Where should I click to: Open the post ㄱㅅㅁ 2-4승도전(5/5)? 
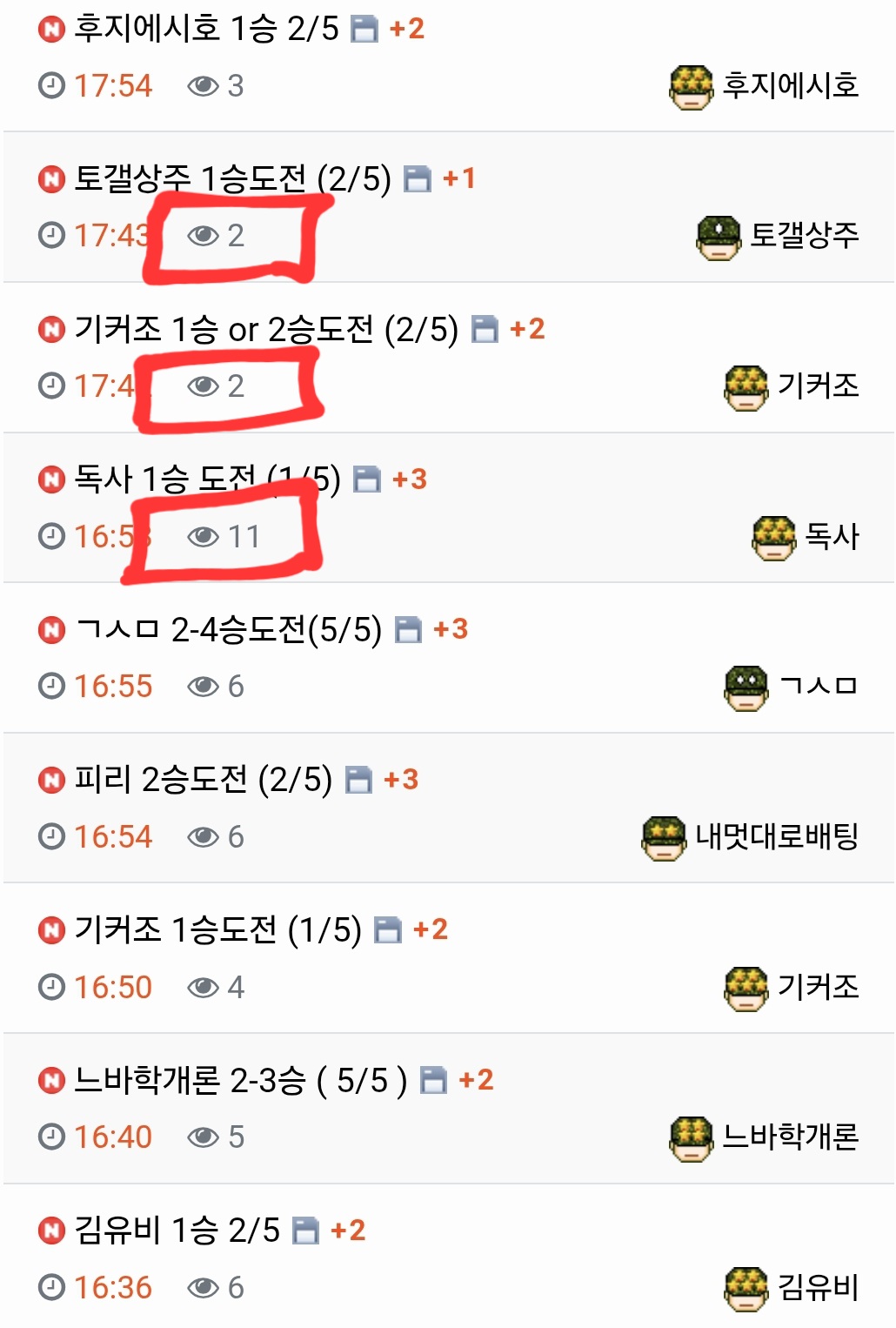click(x=228, y=629)
